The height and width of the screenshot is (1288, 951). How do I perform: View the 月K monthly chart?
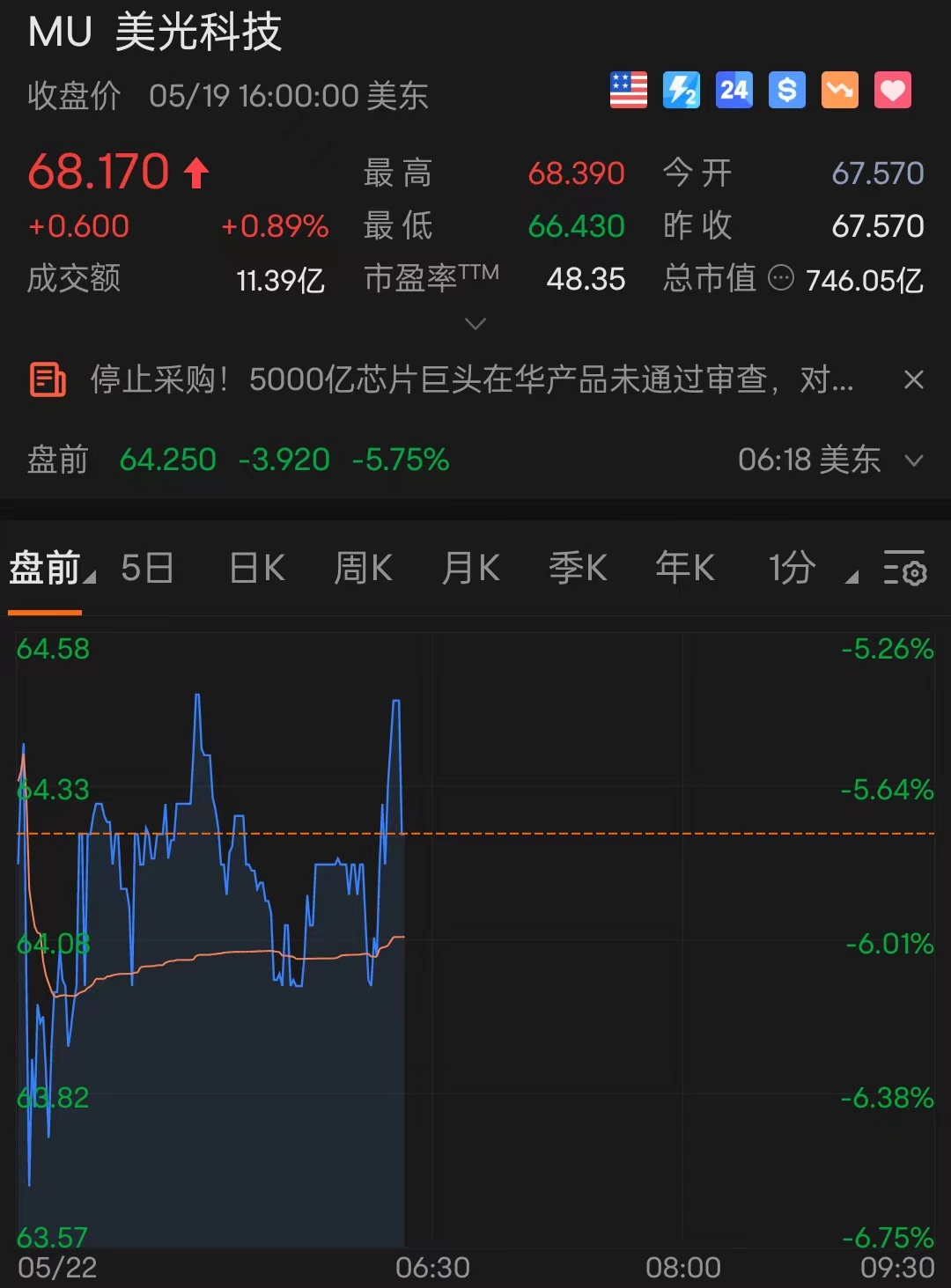[x=470, y=569]
